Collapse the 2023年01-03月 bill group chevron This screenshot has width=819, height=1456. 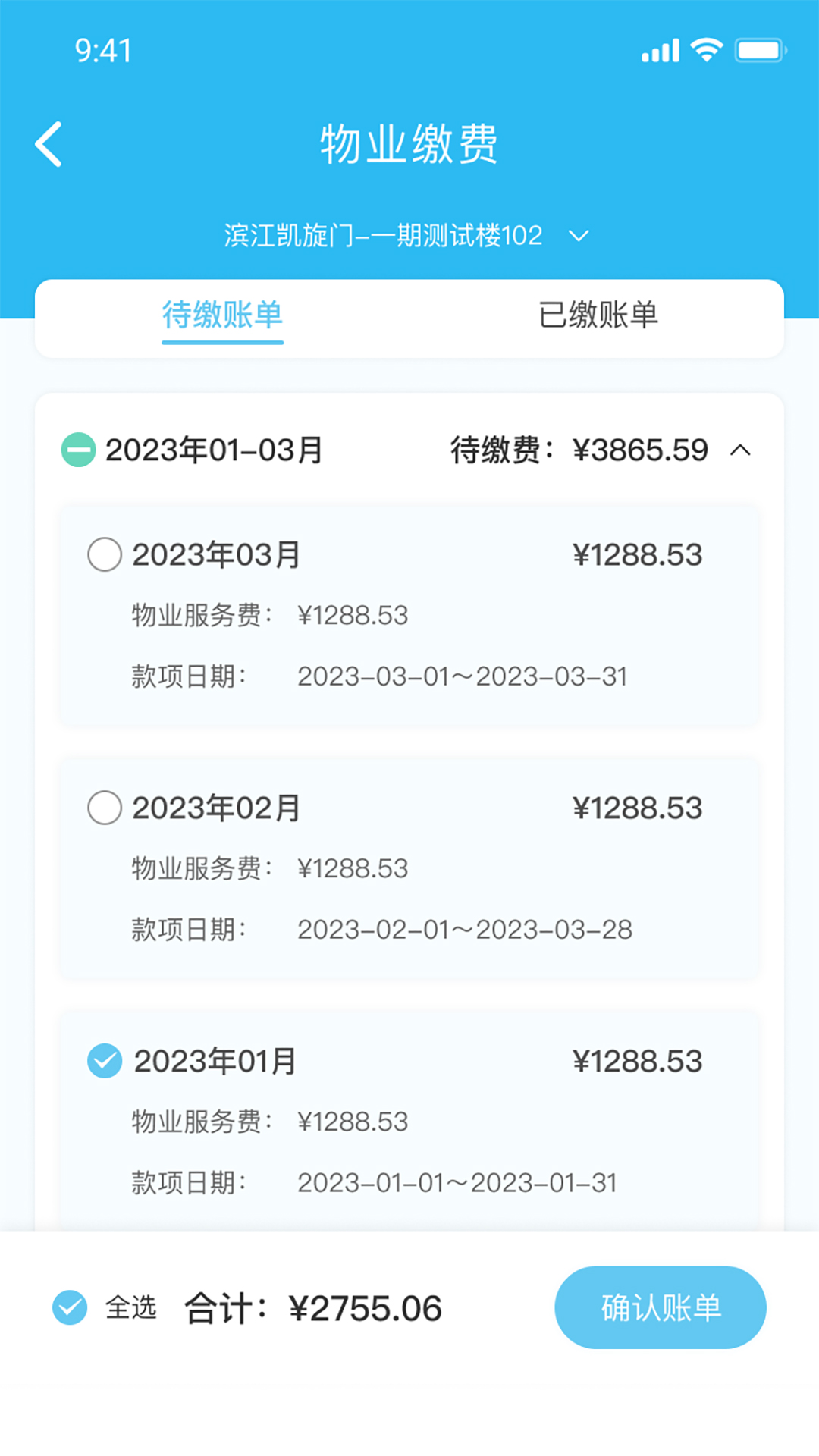pos(739,449)
